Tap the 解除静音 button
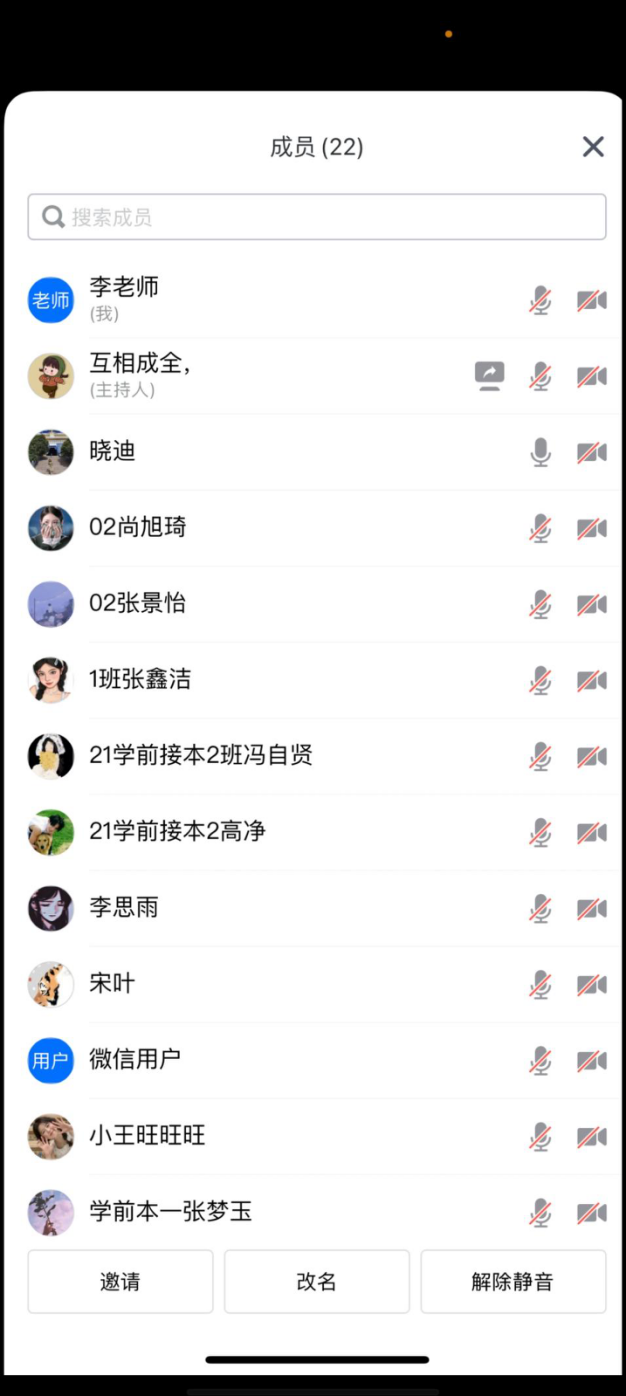 [513, 1281]
